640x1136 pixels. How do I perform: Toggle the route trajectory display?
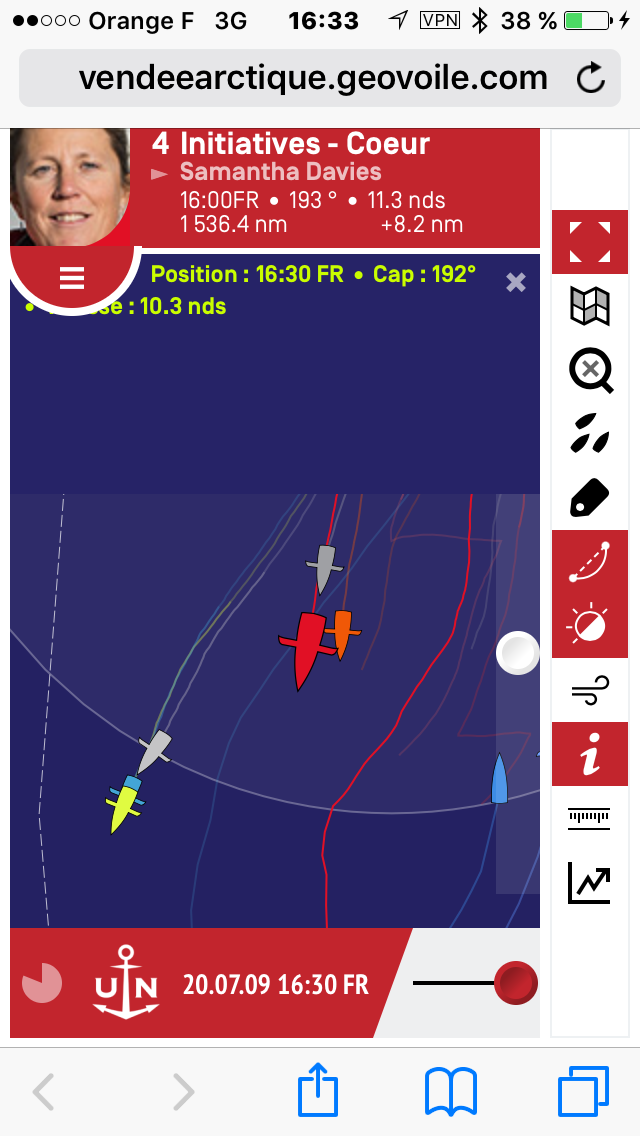pos(589,562)
